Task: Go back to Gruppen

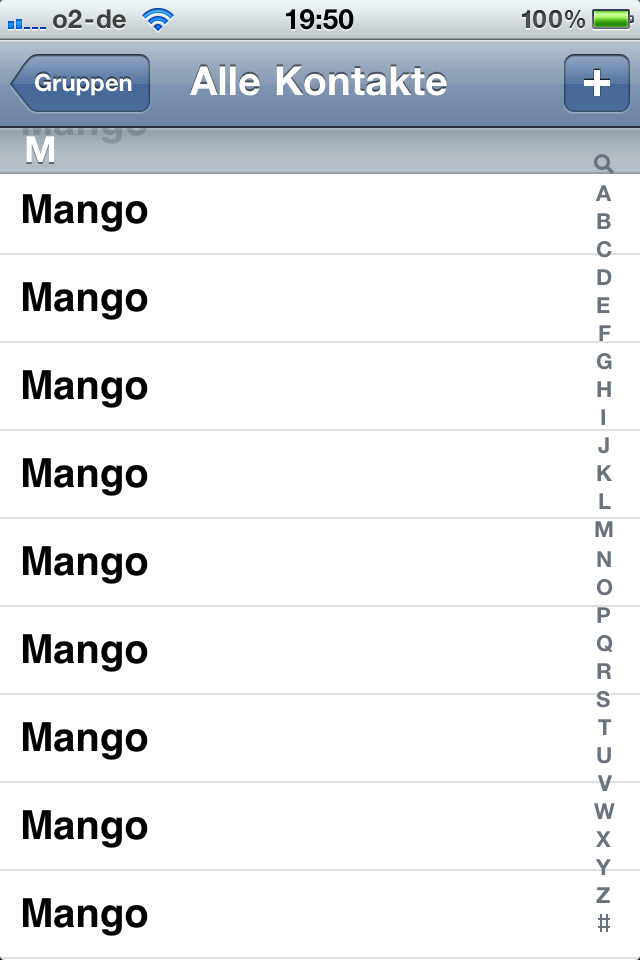Action: (x=82, y=83)
